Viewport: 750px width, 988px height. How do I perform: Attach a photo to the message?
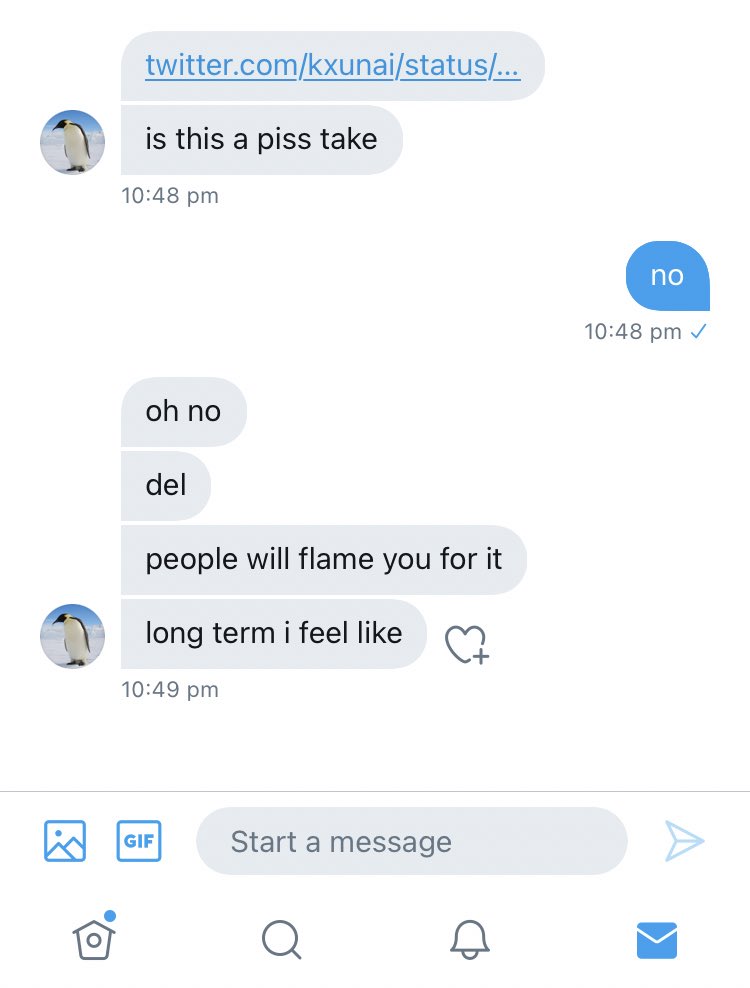point(65,841)
